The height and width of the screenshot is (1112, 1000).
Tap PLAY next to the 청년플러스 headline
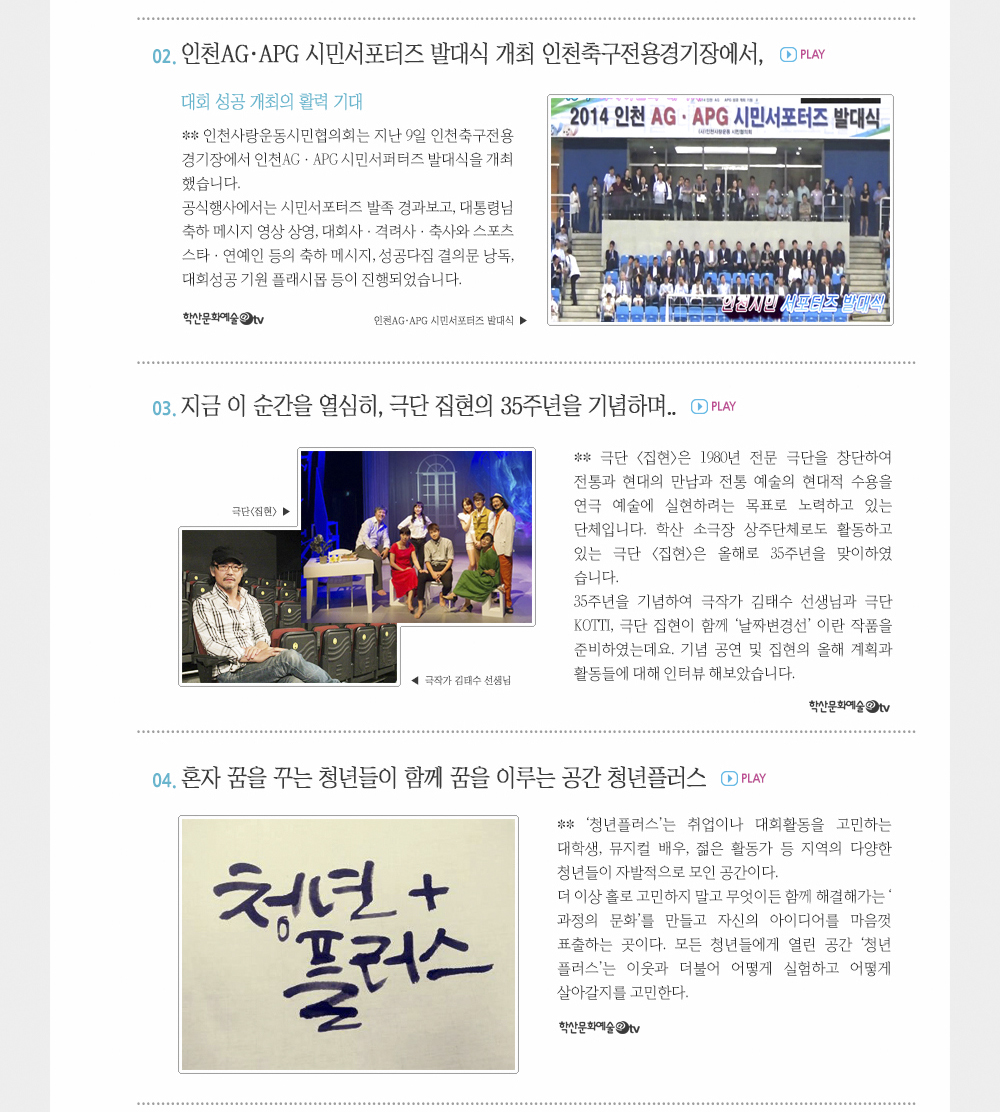click(x=743, y=779)
